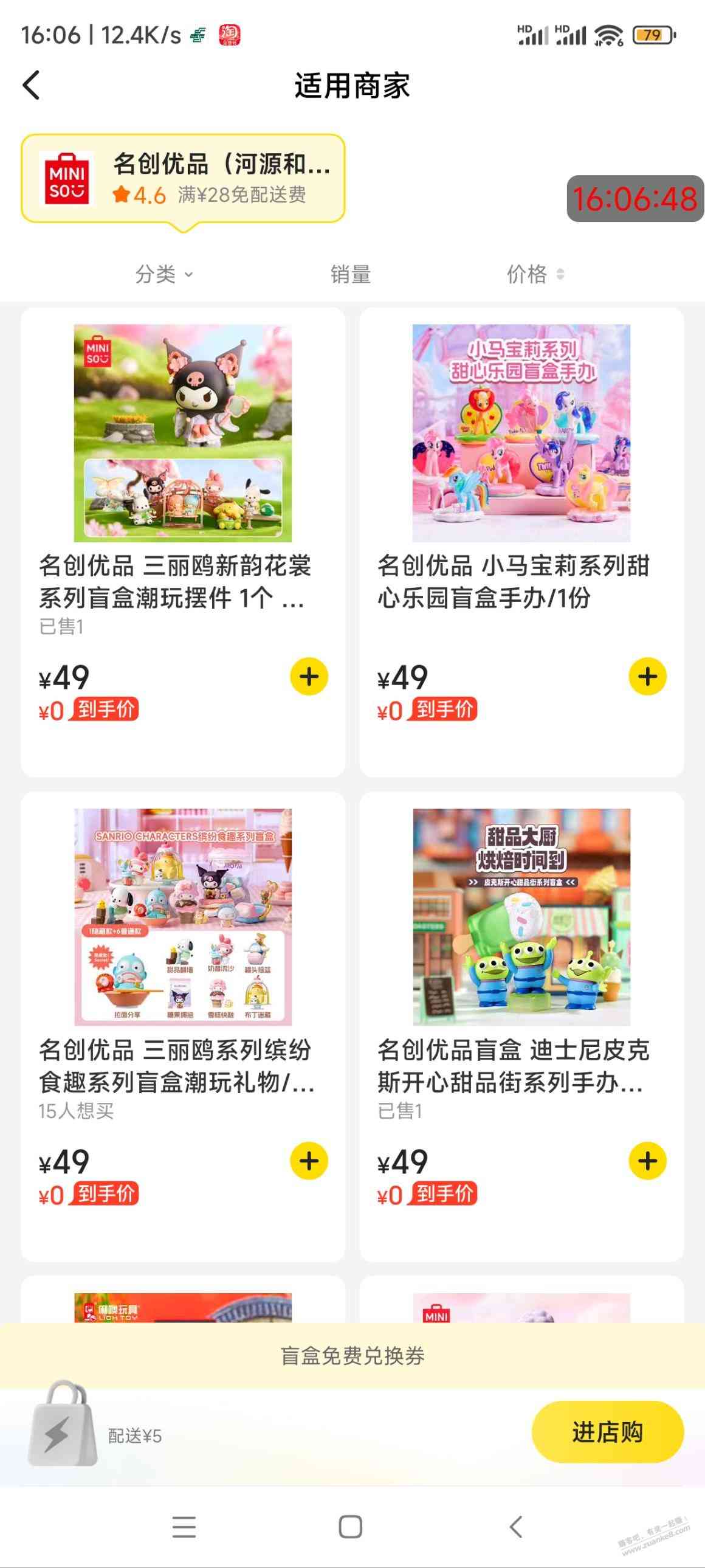Image resolution: width=705 pixels, height=1568 pixels.
Task: Select the 名创优品 merchant card
Action: coord(183,179)
